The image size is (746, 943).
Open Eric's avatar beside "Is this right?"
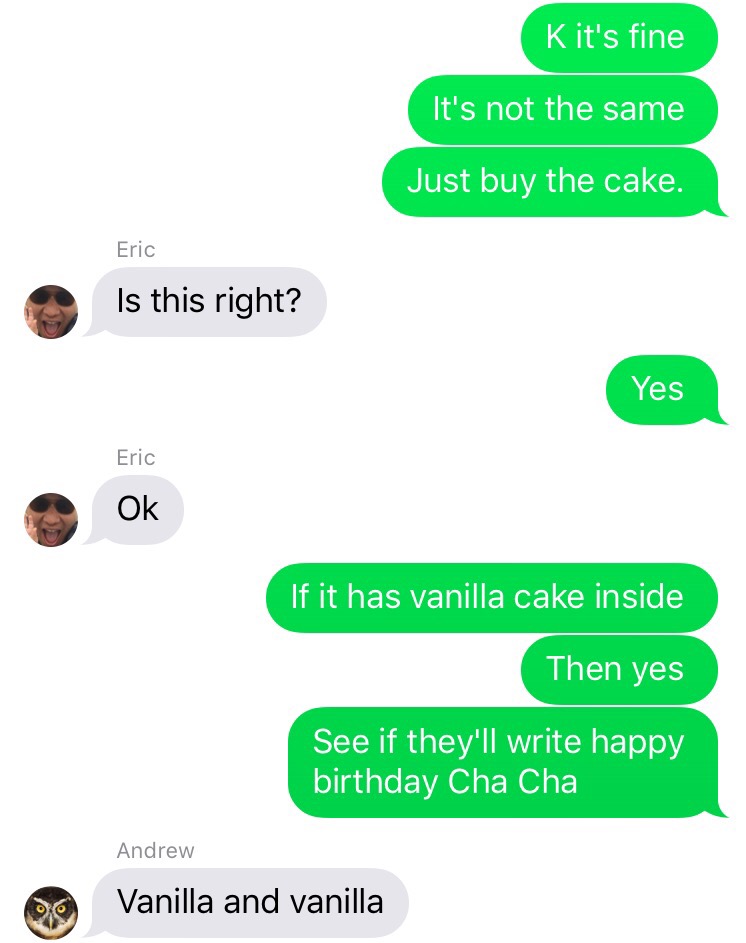51,311
